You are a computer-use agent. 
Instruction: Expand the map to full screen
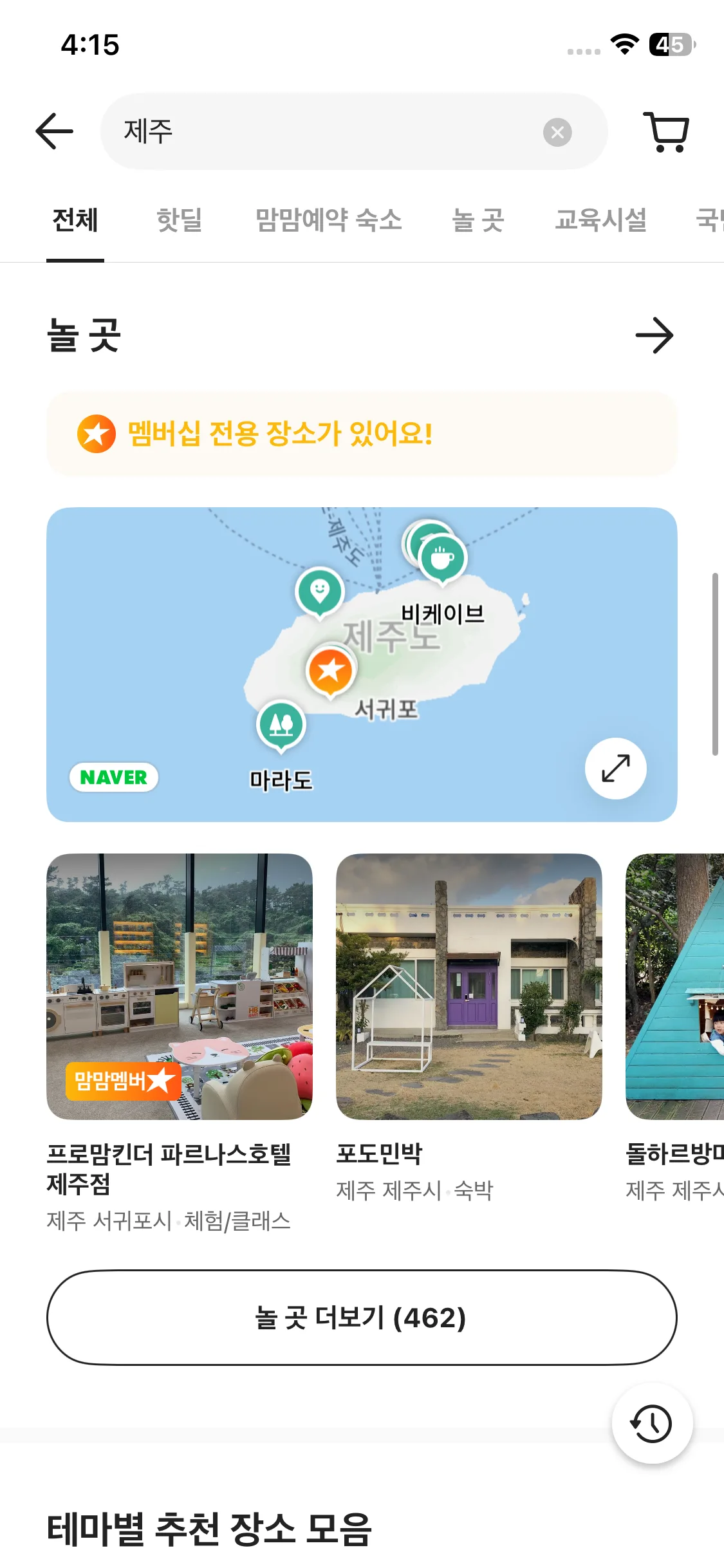coord(616,769)
